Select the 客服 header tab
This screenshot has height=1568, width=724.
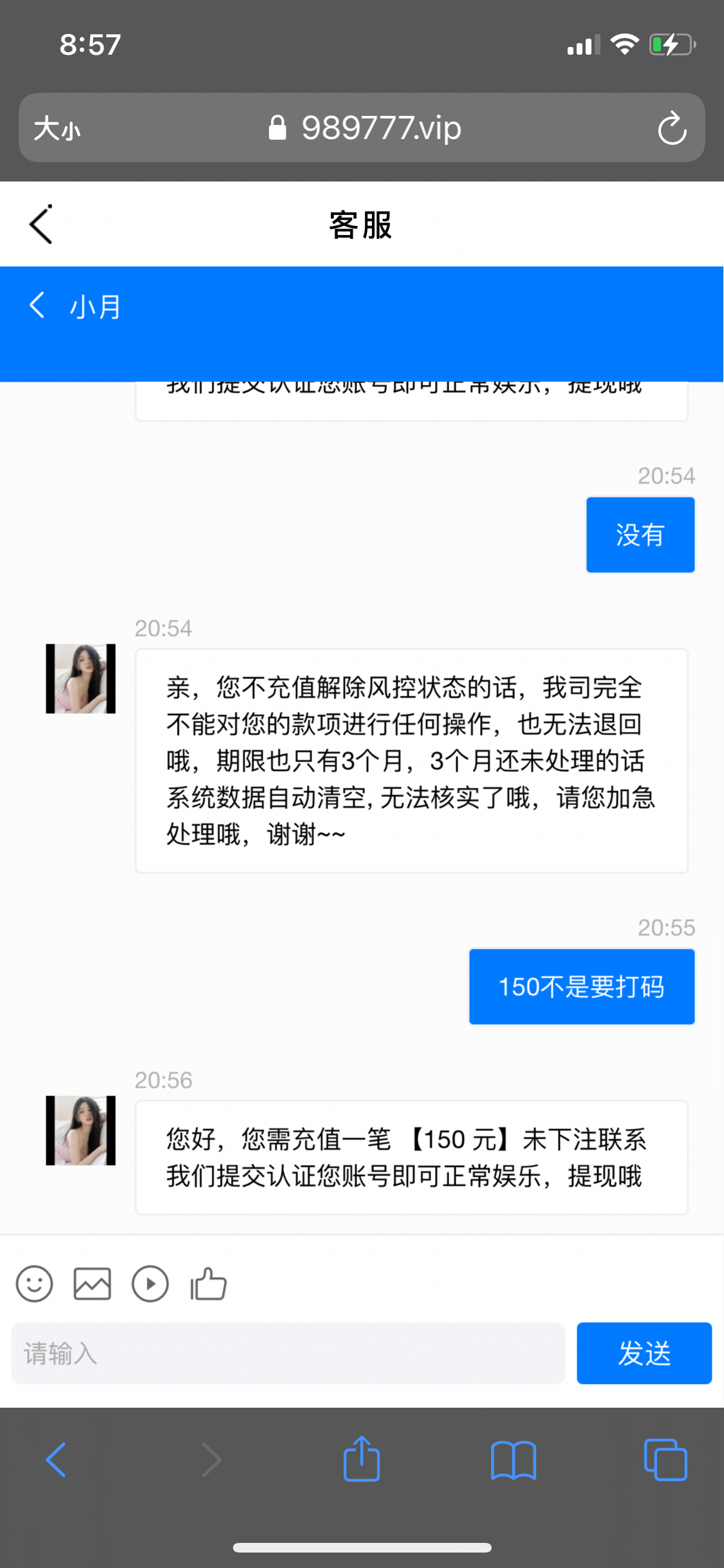coord(360,225)
